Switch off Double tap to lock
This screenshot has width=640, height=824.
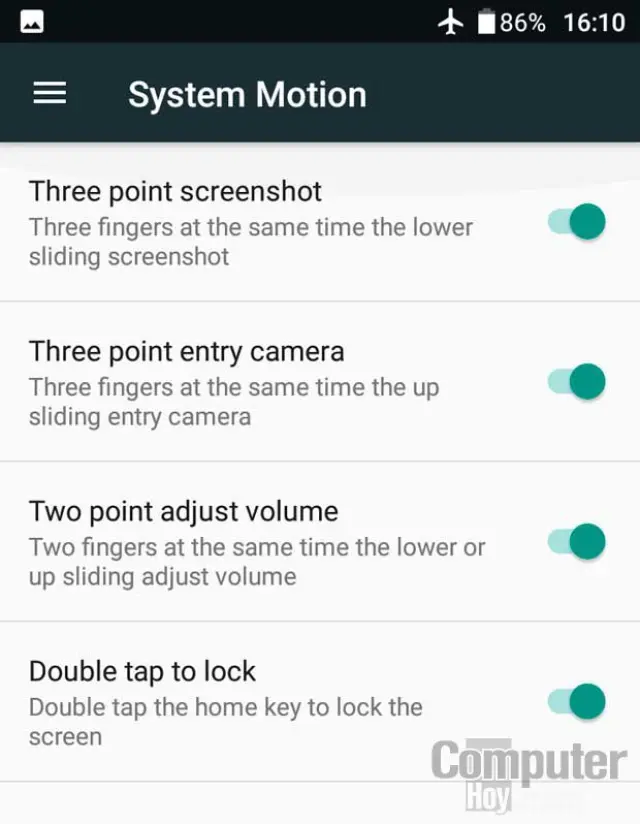pyautogui.click(x=578, y=701)
